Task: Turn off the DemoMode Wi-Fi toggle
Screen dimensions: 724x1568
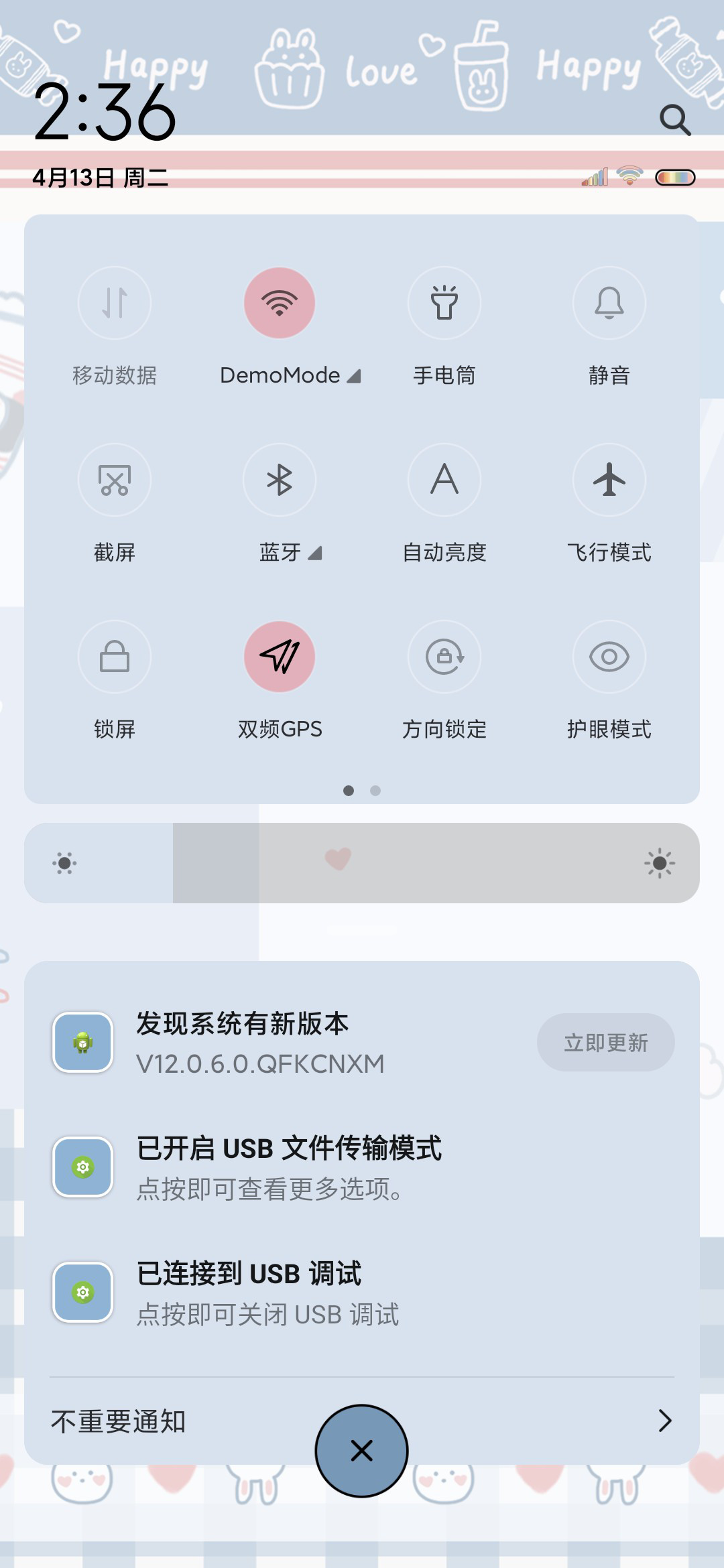Action: coord(280,303)
